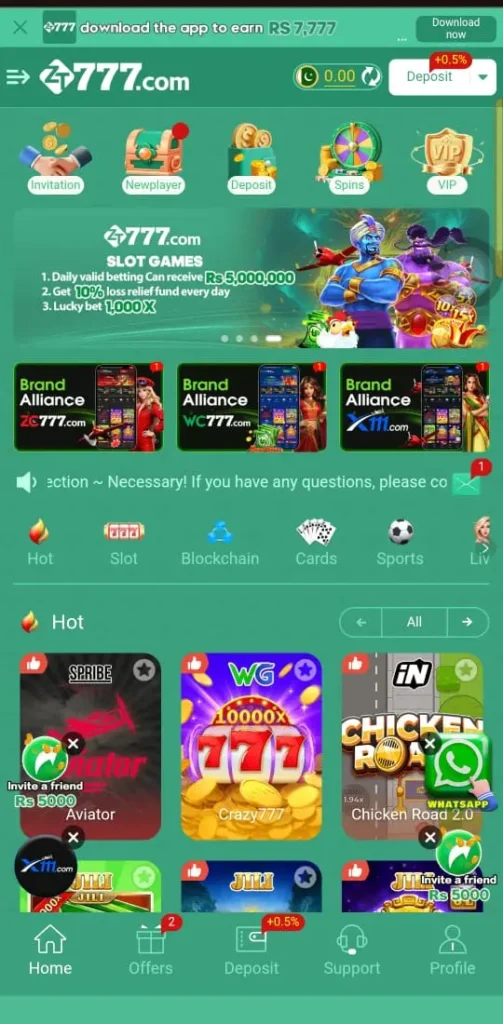The image size is (503, 1024).
Task: Open the Invitation shortcut
Action: point(55,159)
